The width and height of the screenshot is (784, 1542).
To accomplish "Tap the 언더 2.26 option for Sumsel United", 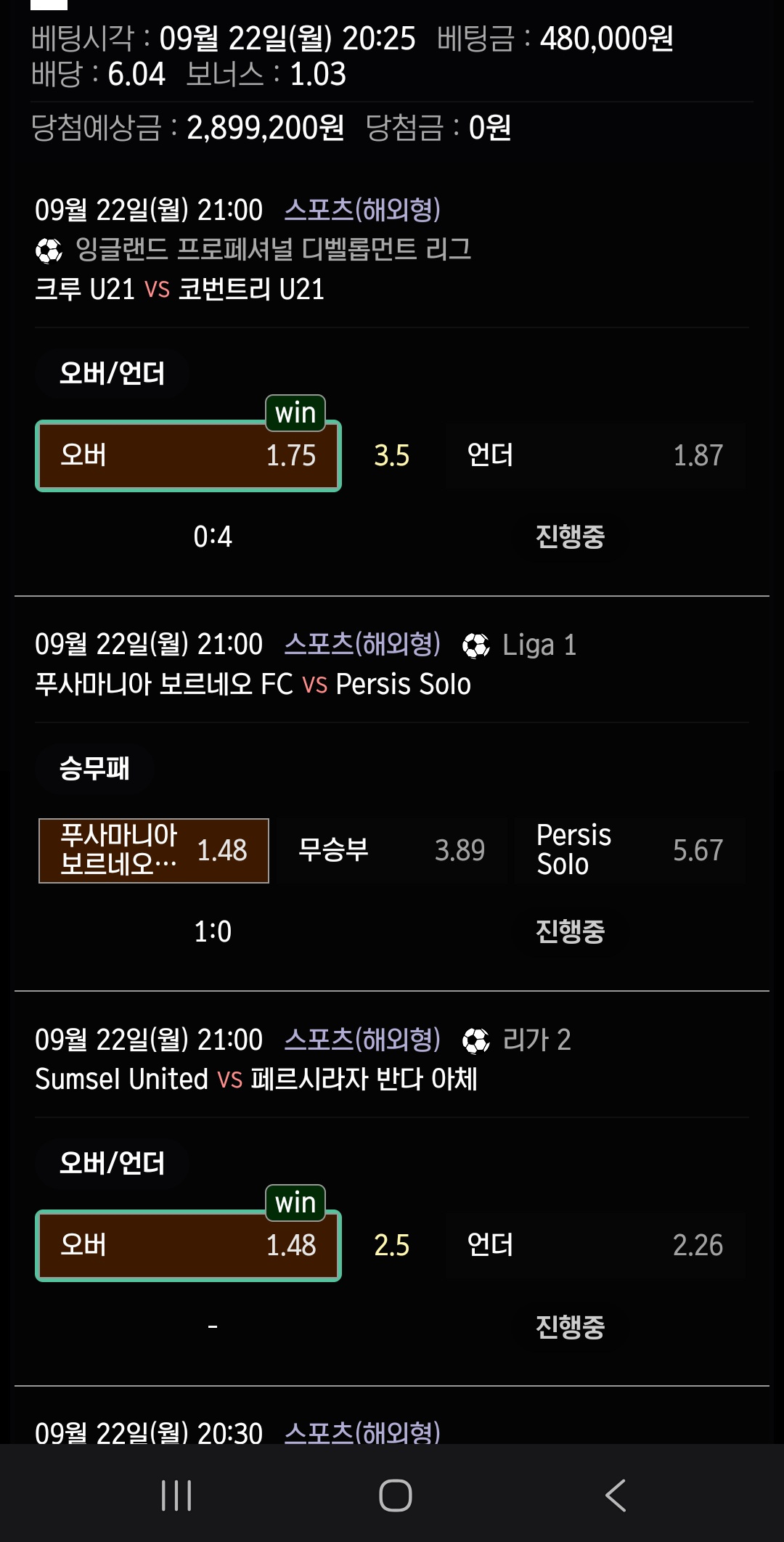I will (x=595, y=1245).
